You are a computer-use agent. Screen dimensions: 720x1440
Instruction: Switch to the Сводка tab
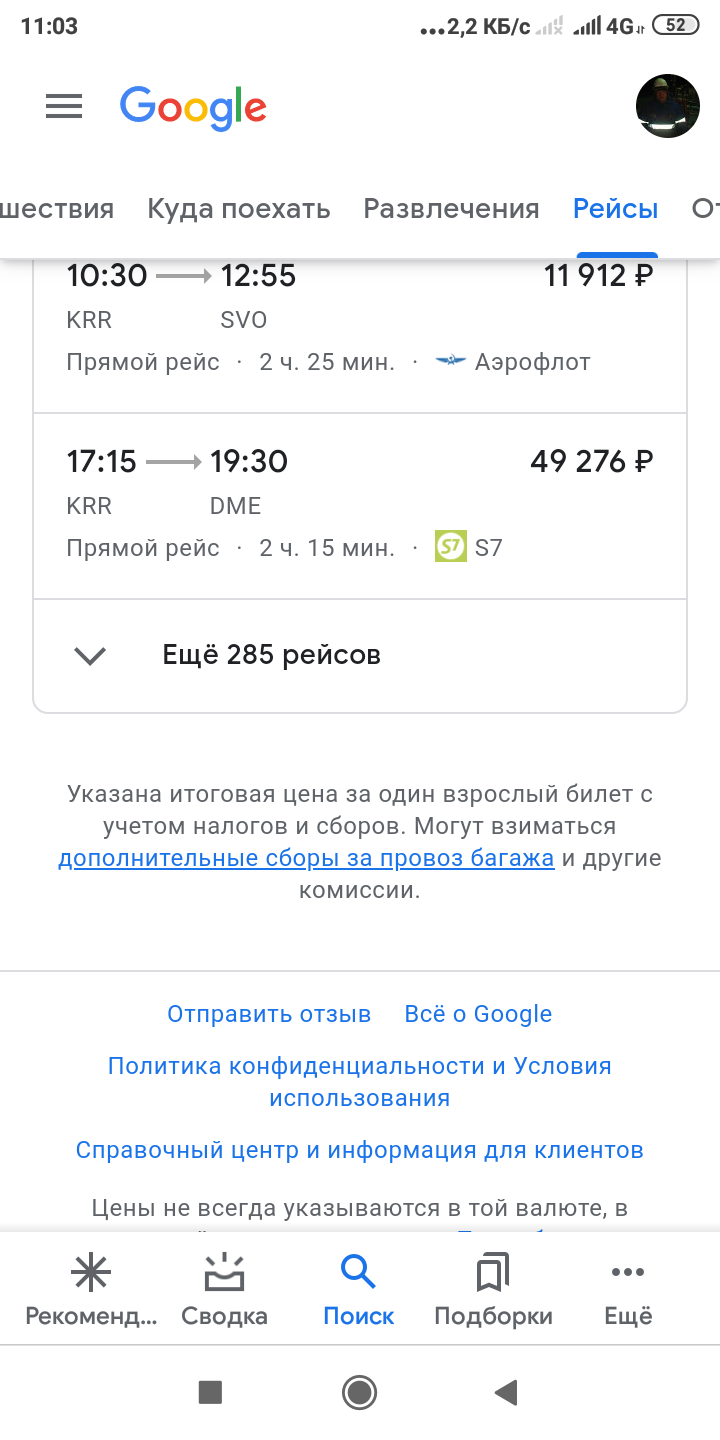click(224, 1290)
